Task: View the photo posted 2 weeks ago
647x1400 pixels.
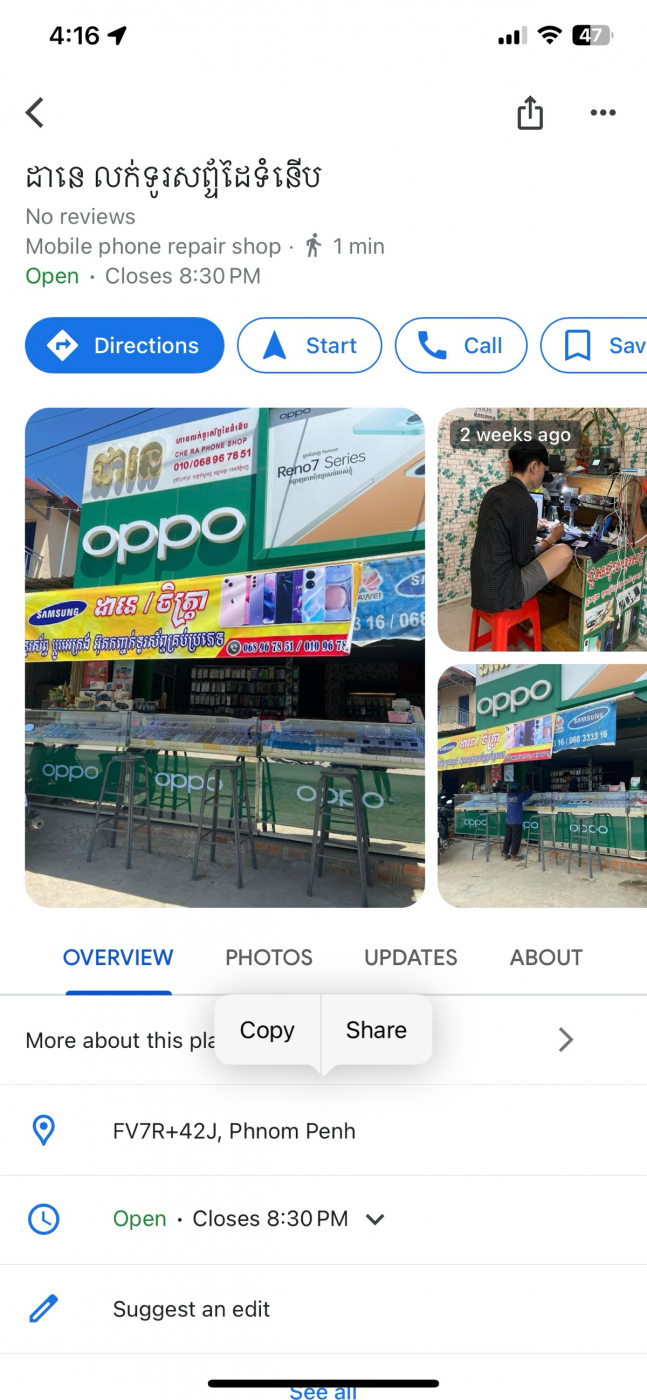Action: point(541,530)
